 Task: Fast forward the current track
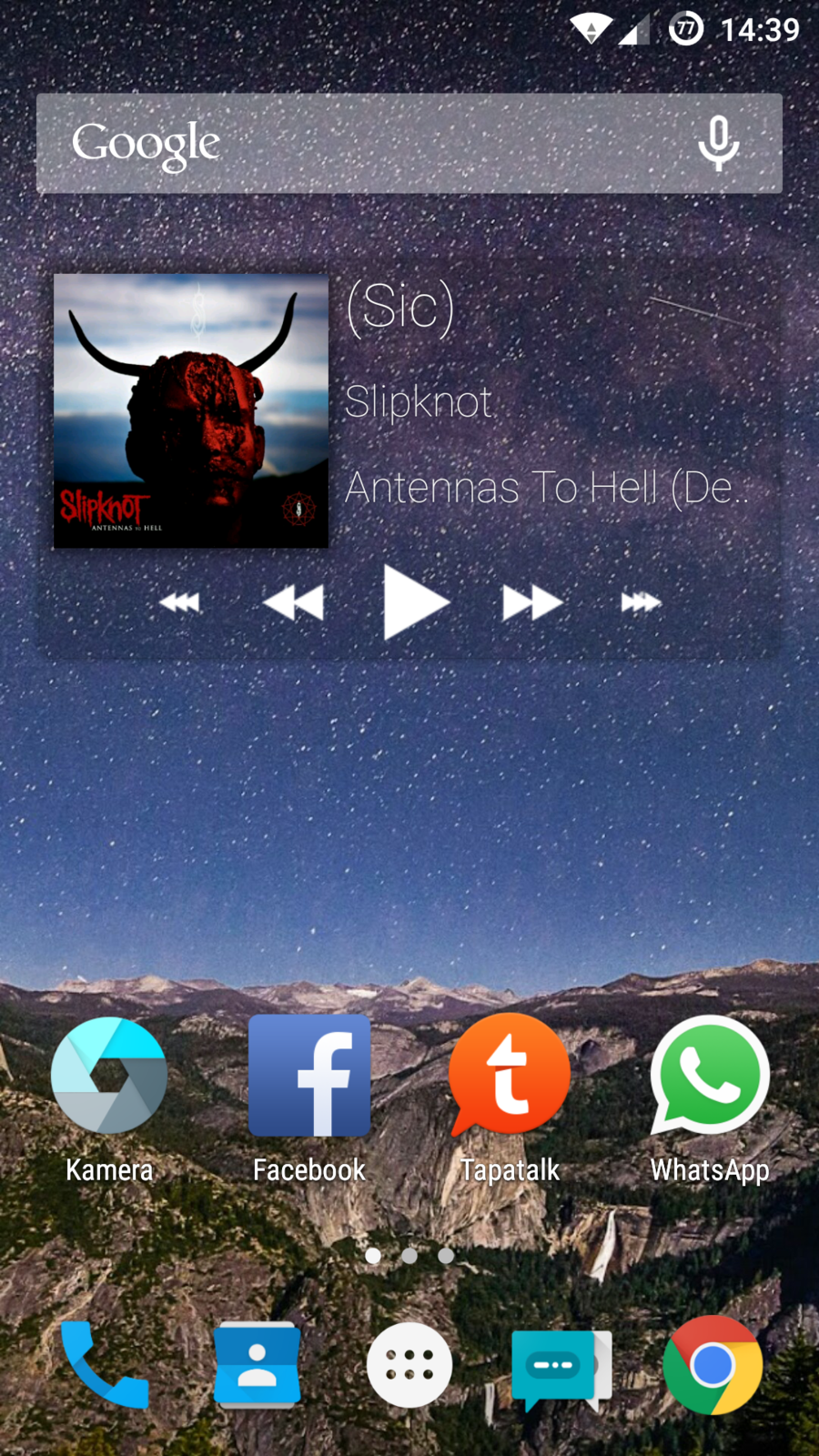coord(532,602)
